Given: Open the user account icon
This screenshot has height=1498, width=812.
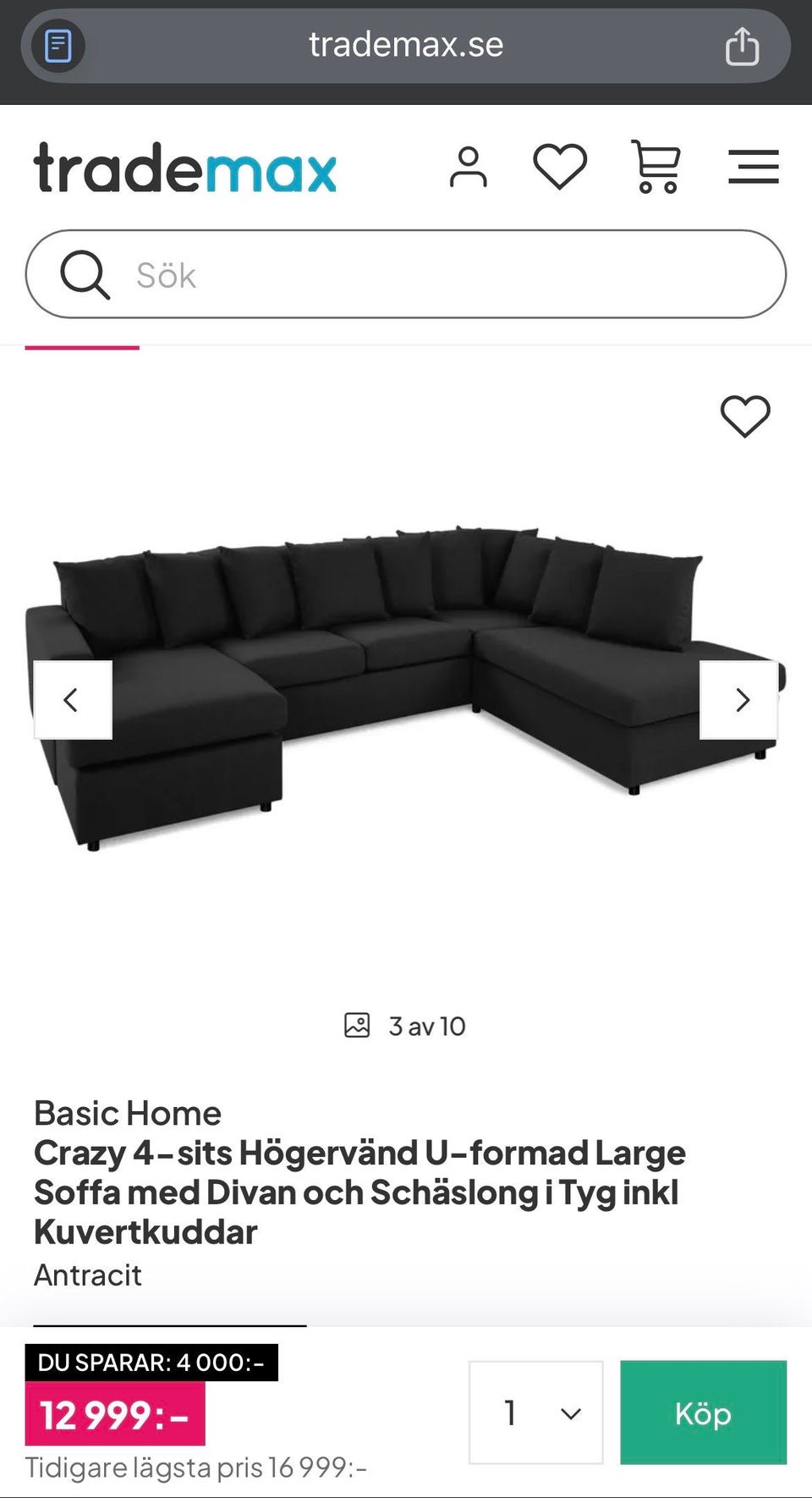Looking at the screenshot, I should [x=468, y=167].
